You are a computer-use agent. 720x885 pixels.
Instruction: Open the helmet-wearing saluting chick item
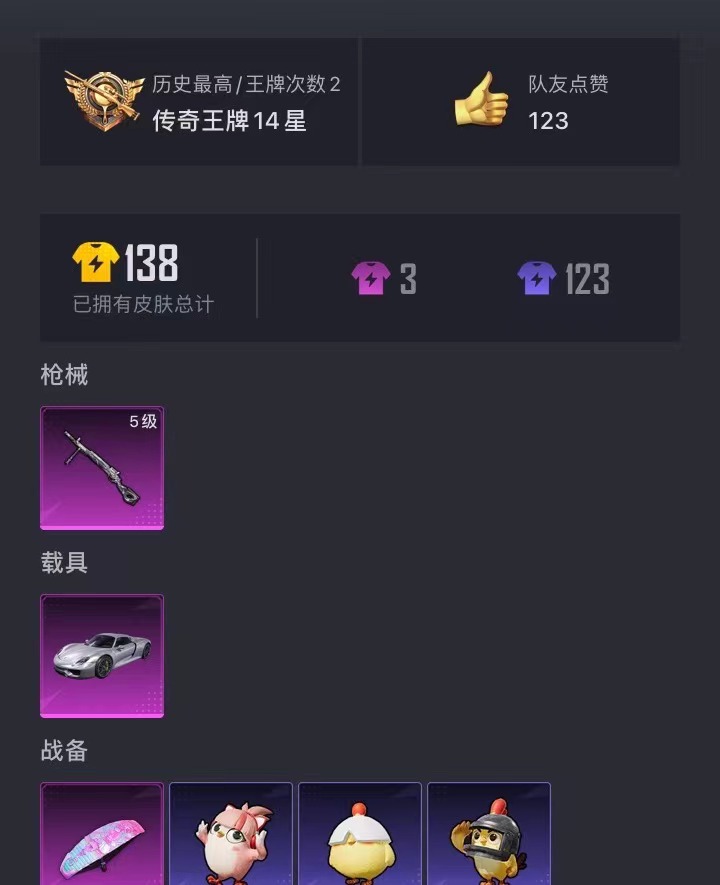(x=489, y=836)
